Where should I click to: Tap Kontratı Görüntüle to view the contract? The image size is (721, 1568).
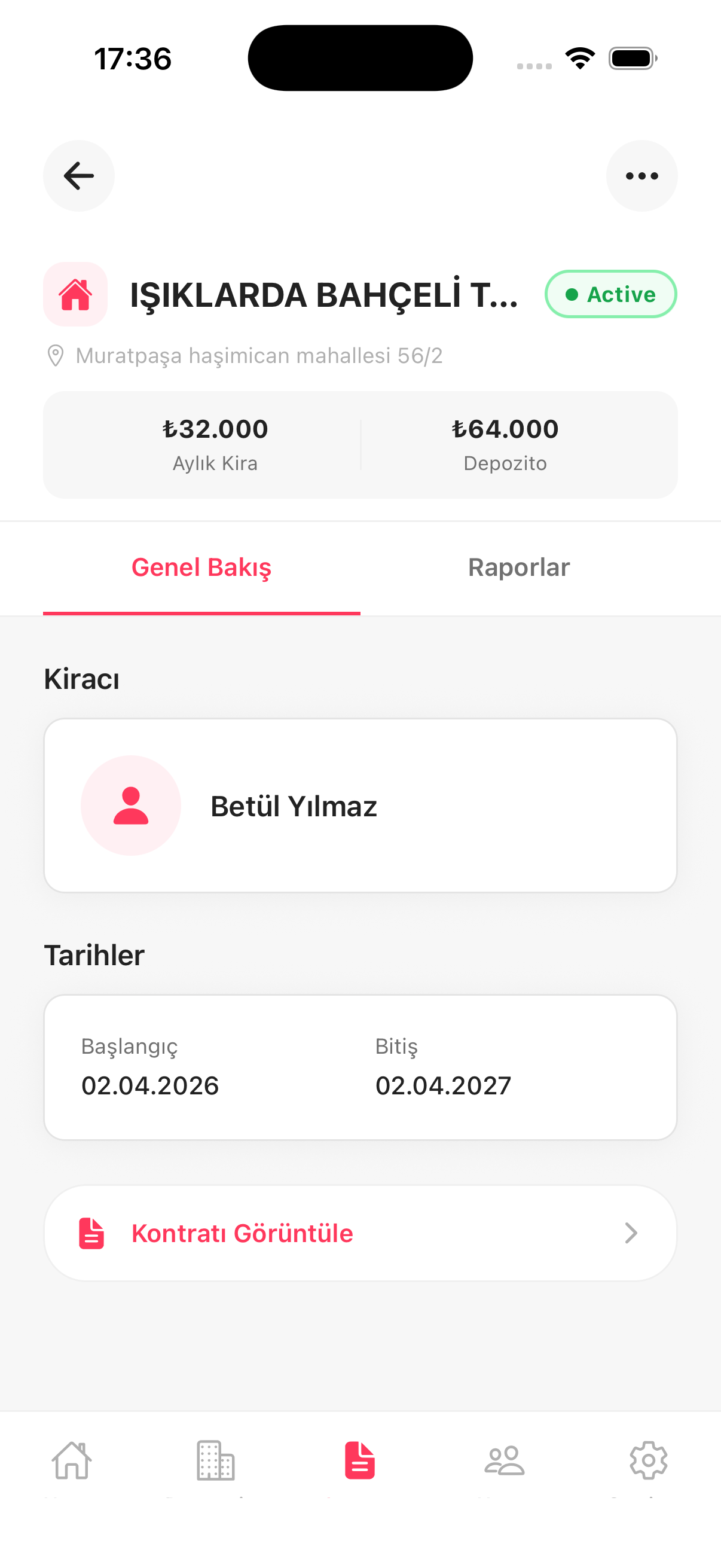(x=360, y=1233)
